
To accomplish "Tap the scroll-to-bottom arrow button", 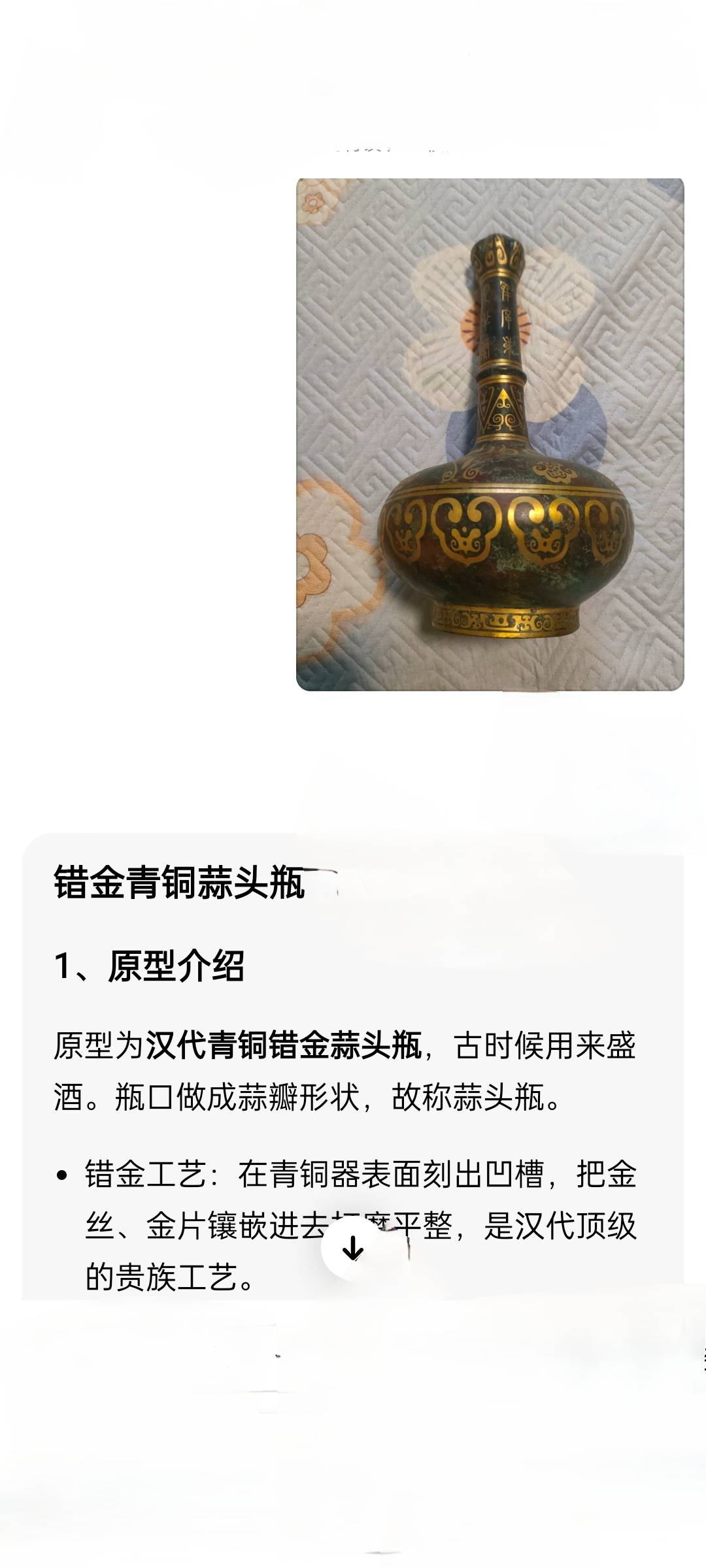I will [x=353, y=1249].
